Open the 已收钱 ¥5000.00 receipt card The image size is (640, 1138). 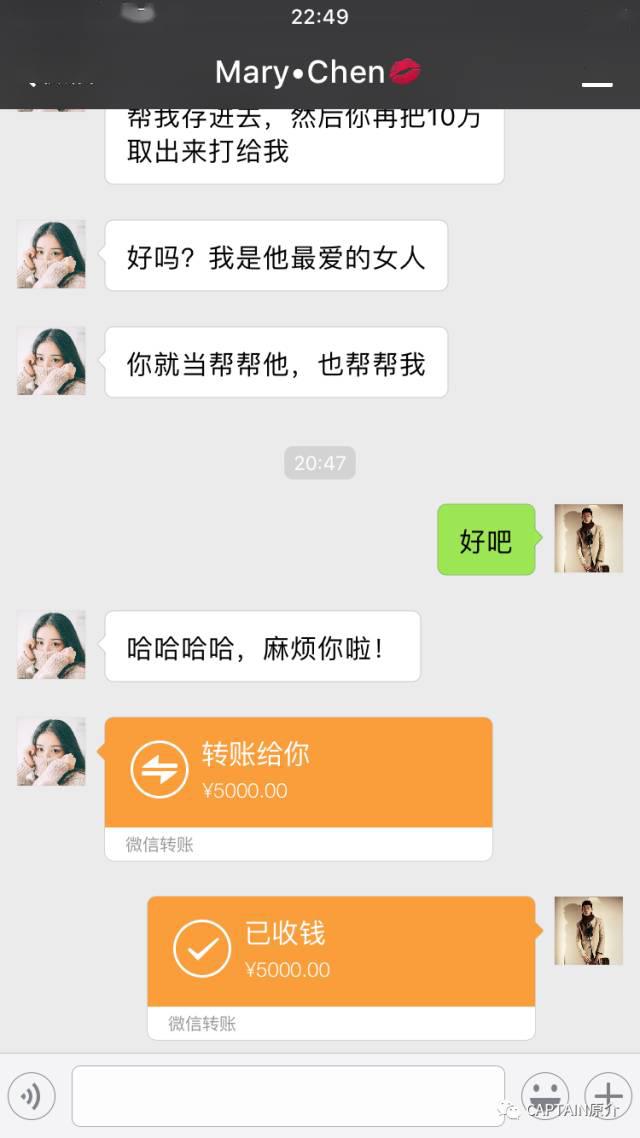point(341,952)
